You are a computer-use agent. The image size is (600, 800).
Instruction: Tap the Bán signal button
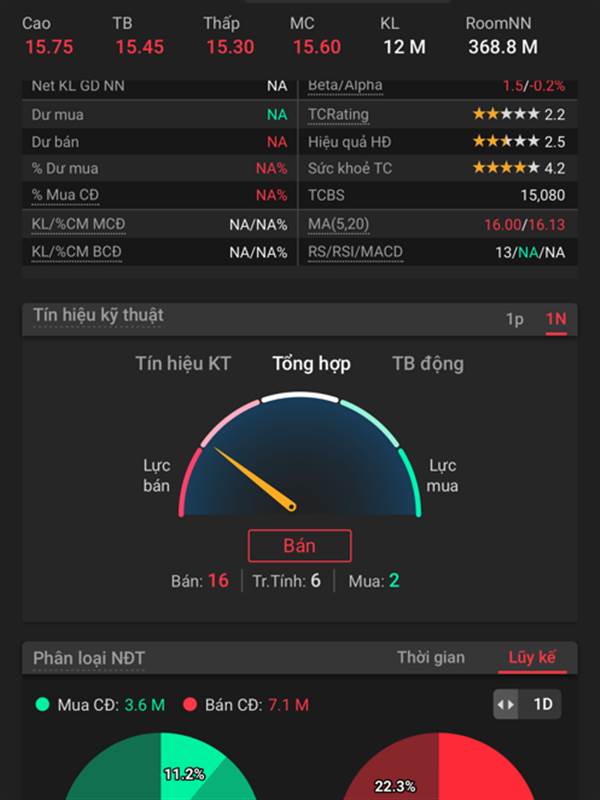click(300, 546)
